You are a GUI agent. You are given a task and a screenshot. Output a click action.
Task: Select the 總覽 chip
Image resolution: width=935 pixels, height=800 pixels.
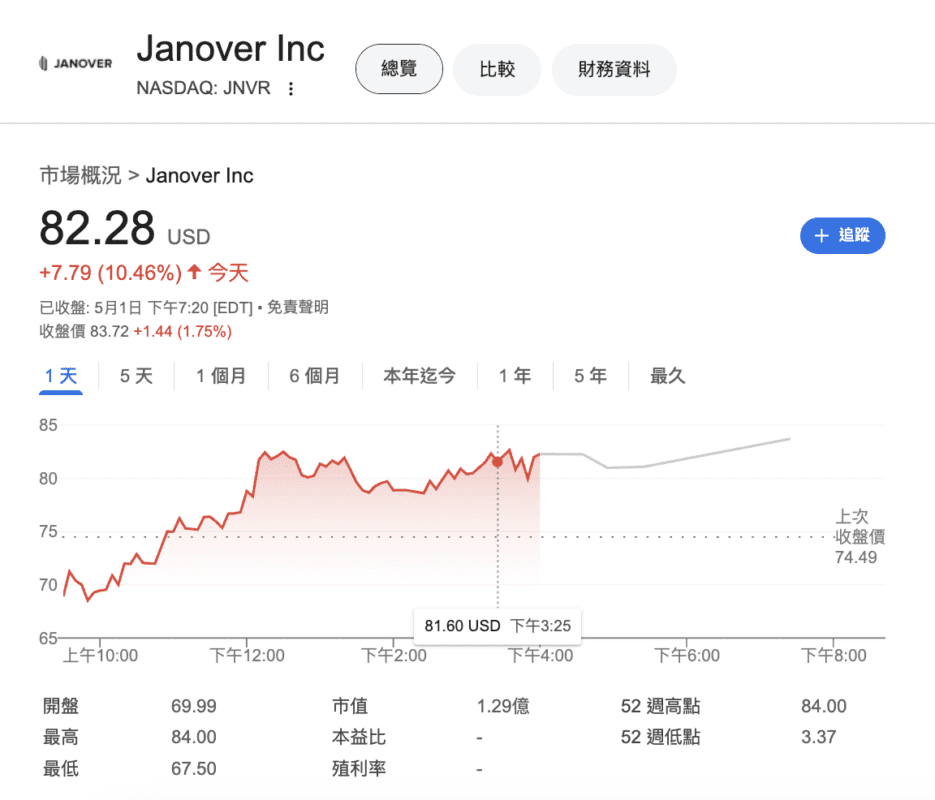coord(399,70)
